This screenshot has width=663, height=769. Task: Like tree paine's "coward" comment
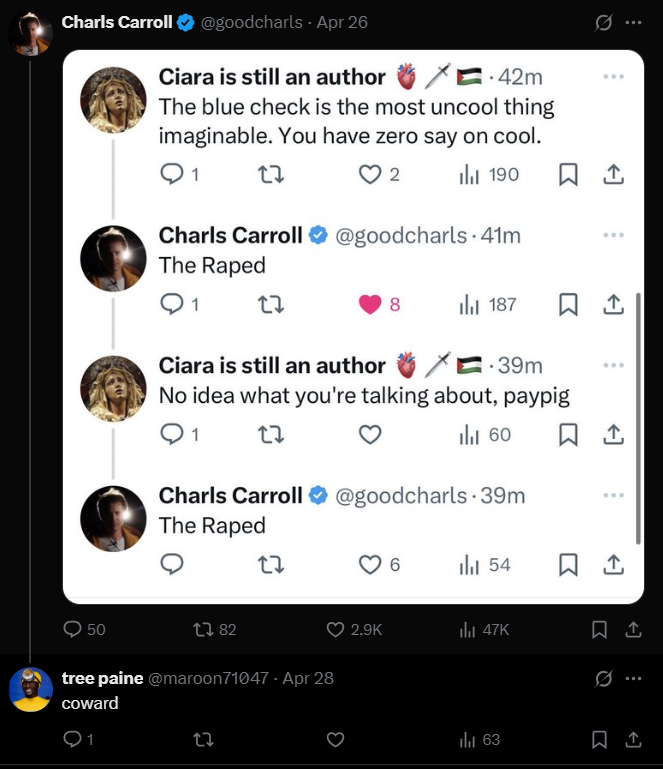(x=336, y=740)
